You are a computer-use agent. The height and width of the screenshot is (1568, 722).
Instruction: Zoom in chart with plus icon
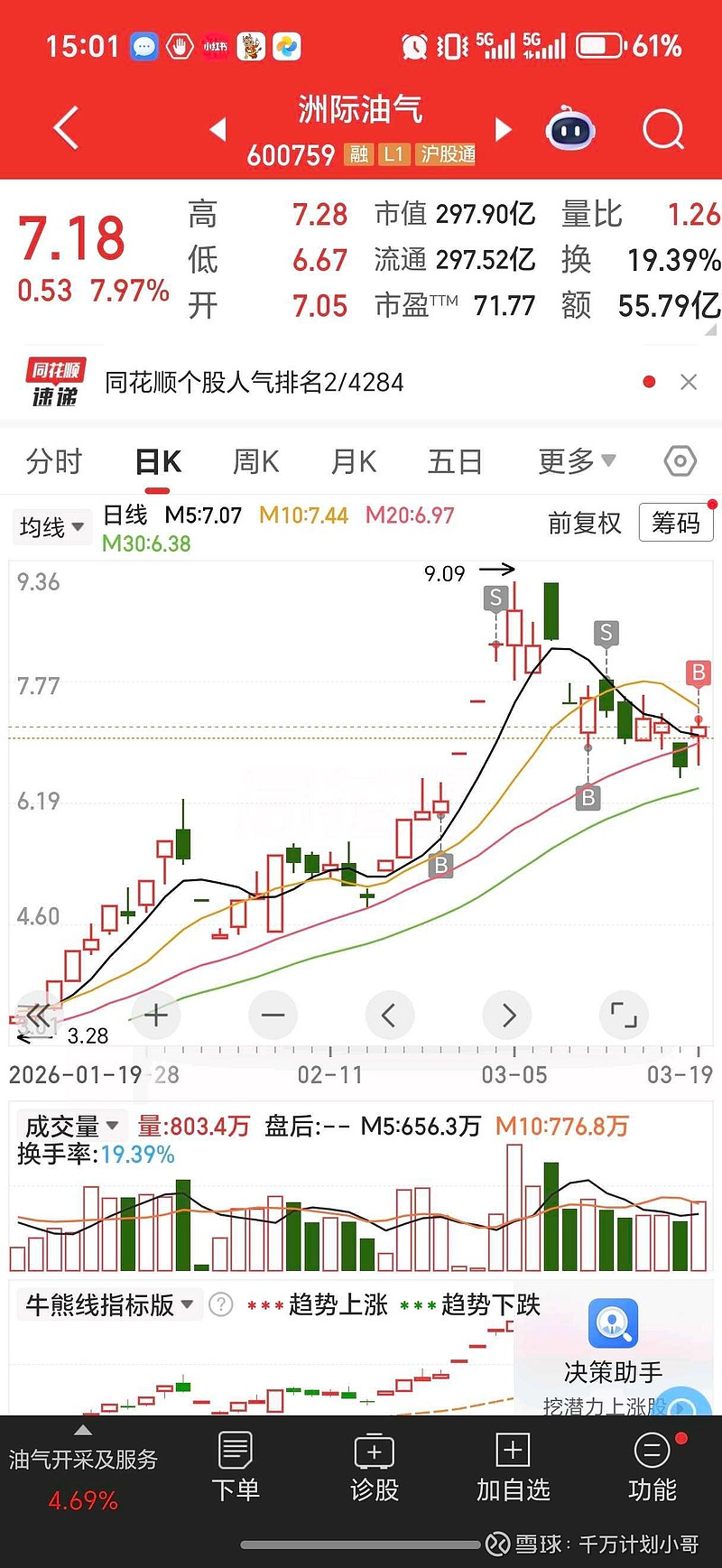(x=155, y=1015)
